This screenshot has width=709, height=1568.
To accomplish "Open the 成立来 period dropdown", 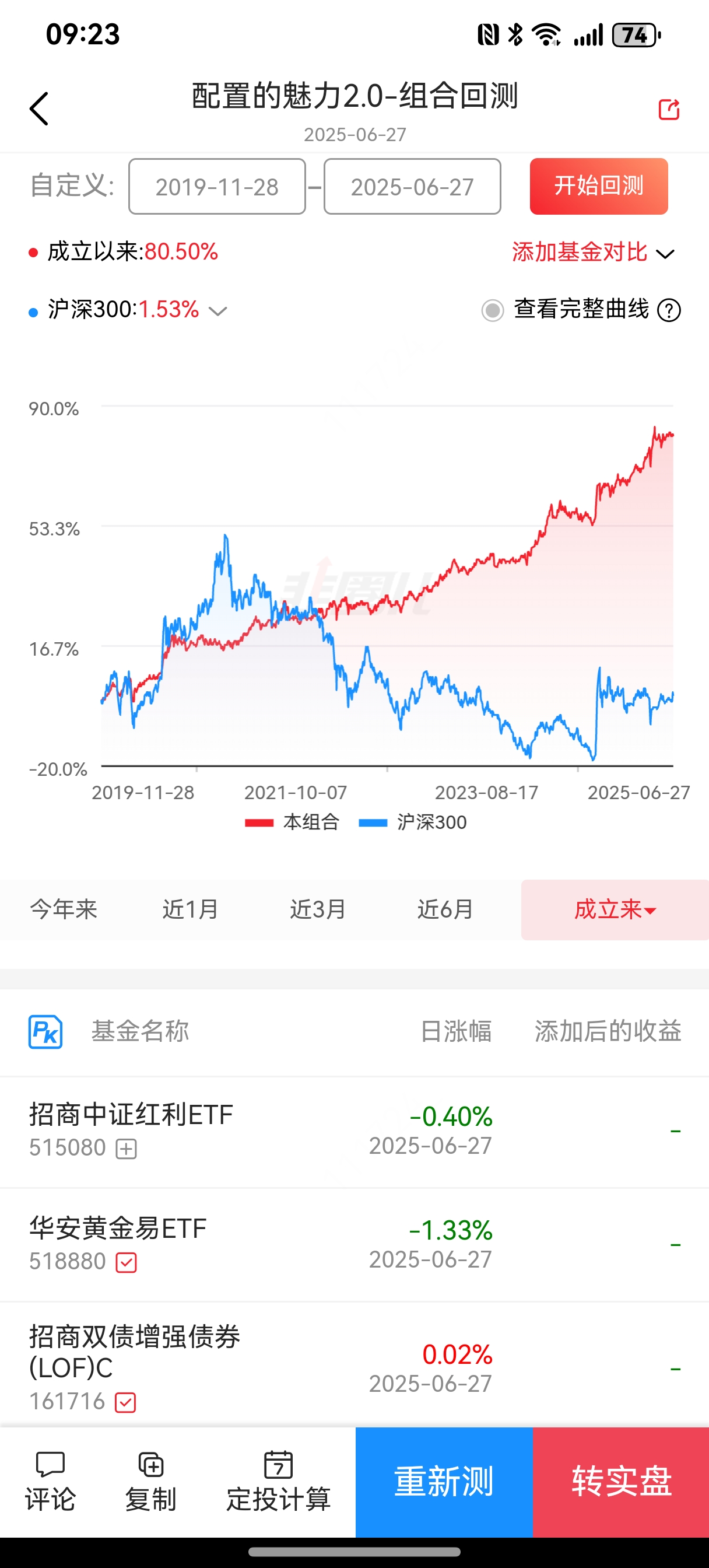I will click(615, 909).
